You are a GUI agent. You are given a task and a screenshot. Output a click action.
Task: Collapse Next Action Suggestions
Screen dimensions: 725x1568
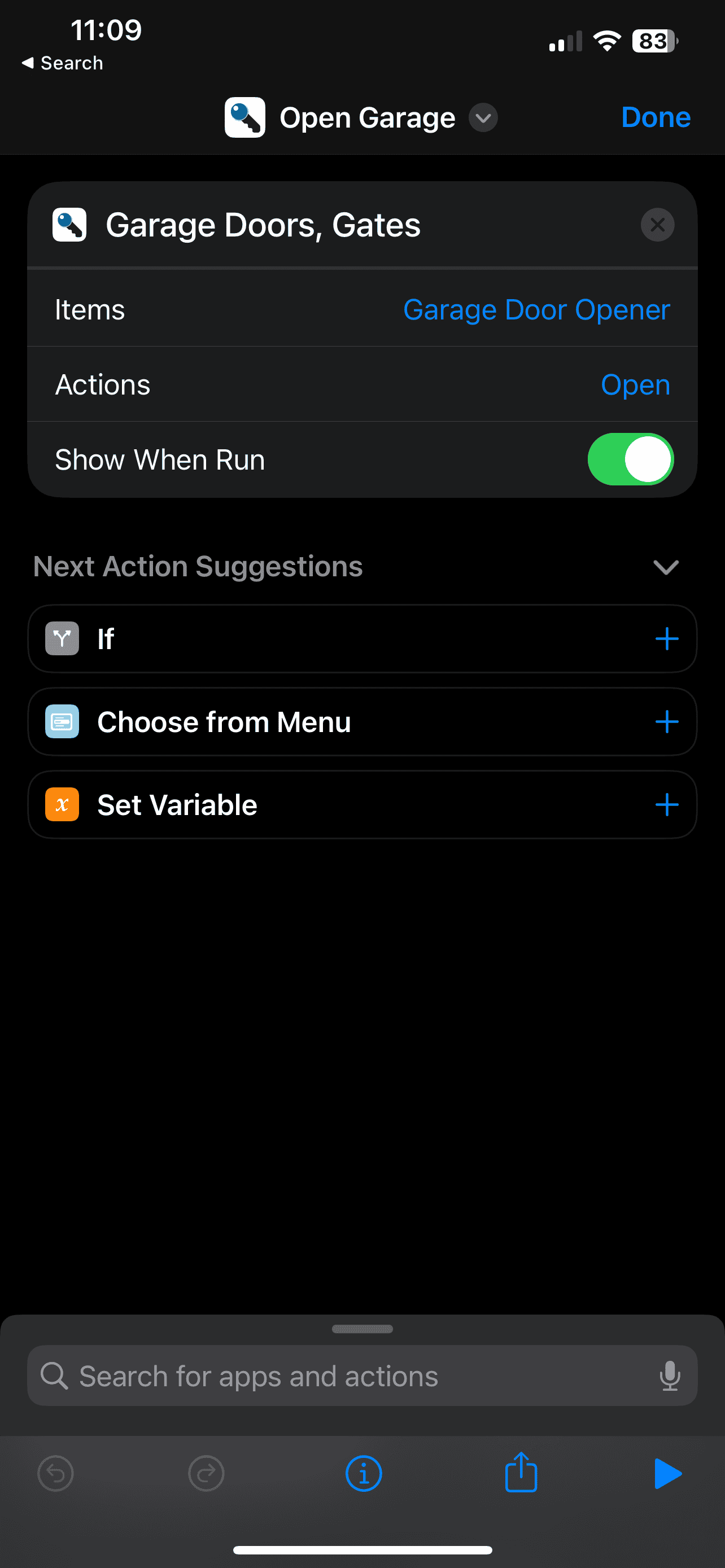[665, 567]
